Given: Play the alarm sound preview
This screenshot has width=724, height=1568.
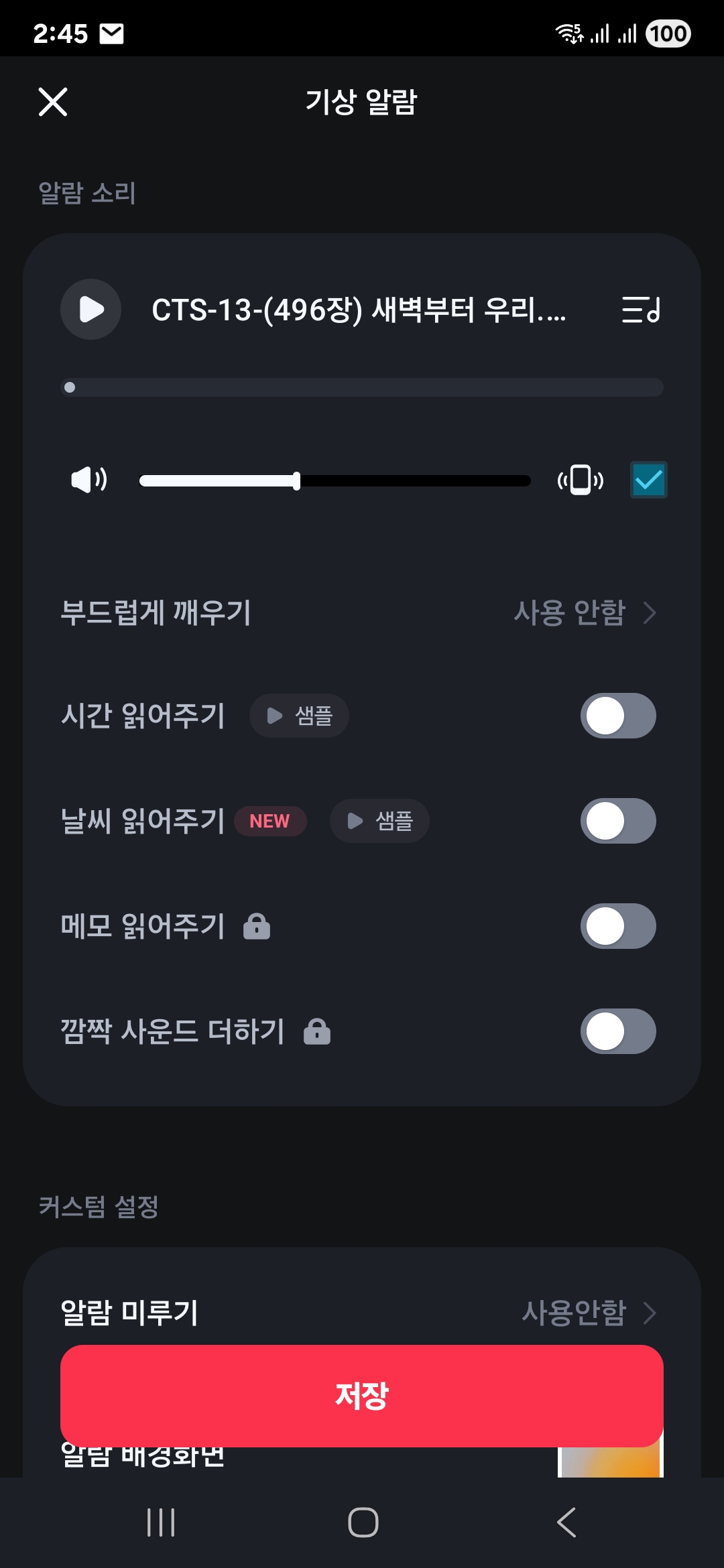Looking at the screenshot, I should [x=90, y=309].
